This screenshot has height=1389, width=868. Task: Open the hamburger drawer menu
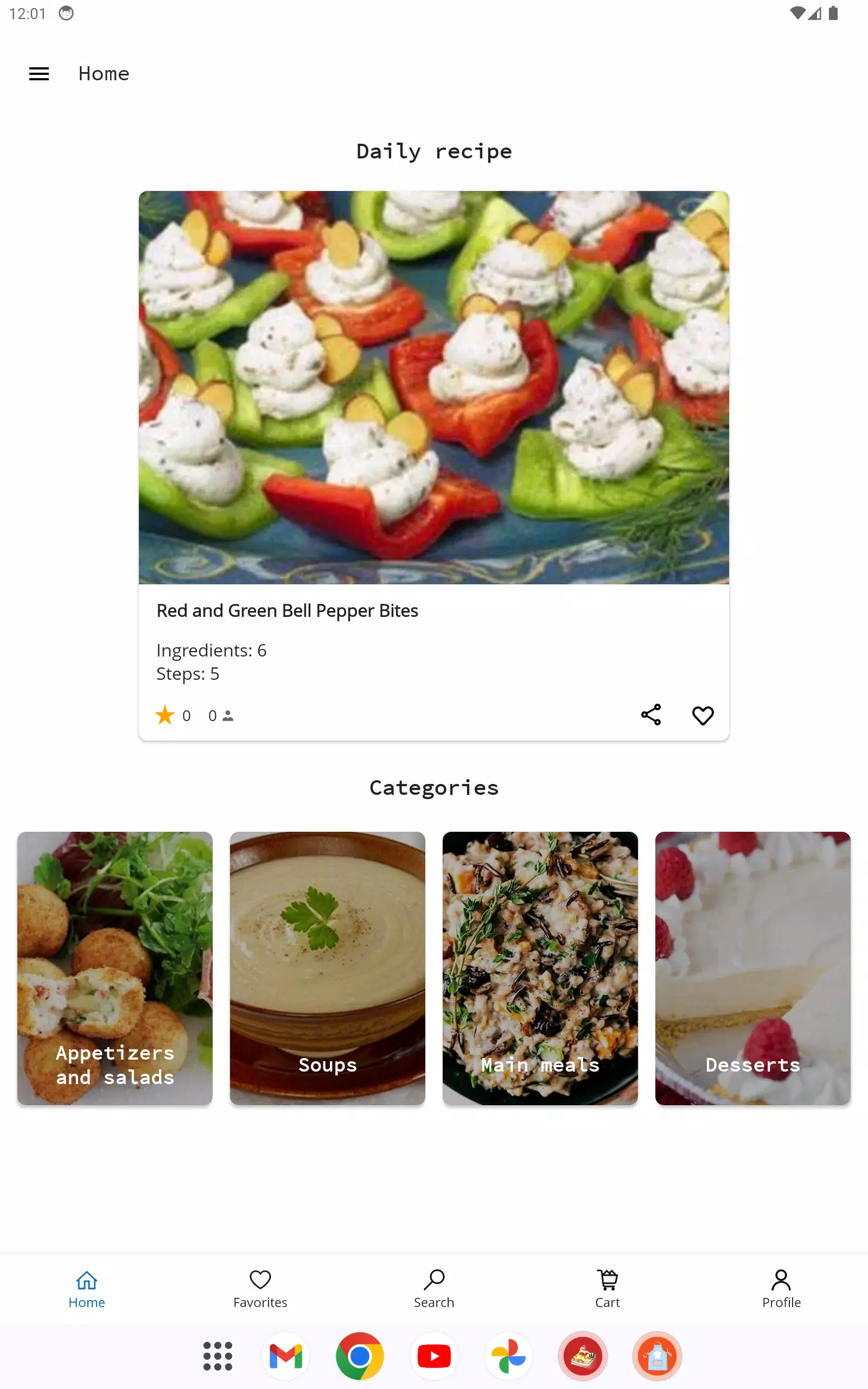39,73
